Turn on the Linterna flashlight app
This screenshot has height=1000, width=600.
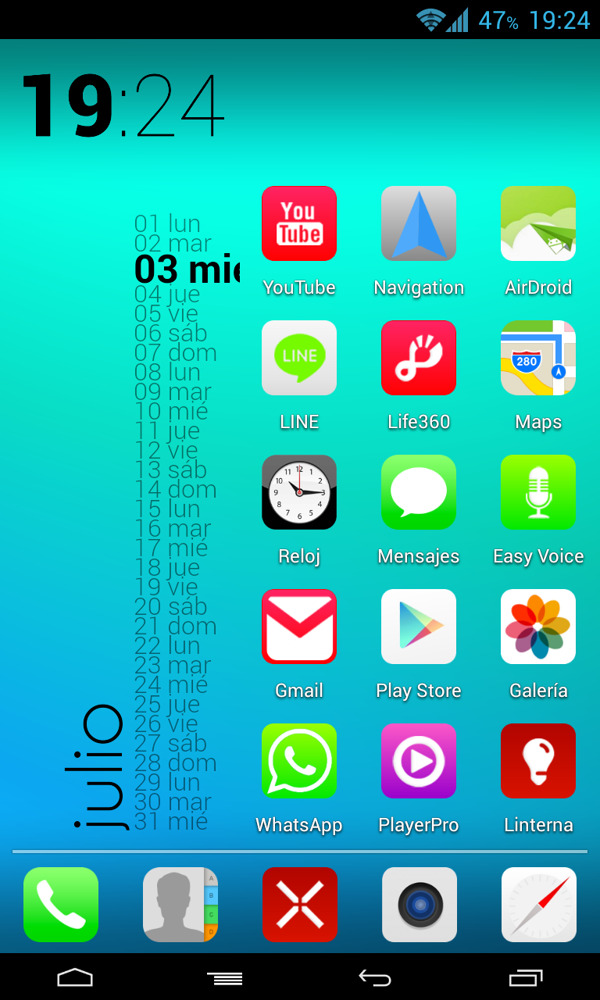(x=538, y=761)
